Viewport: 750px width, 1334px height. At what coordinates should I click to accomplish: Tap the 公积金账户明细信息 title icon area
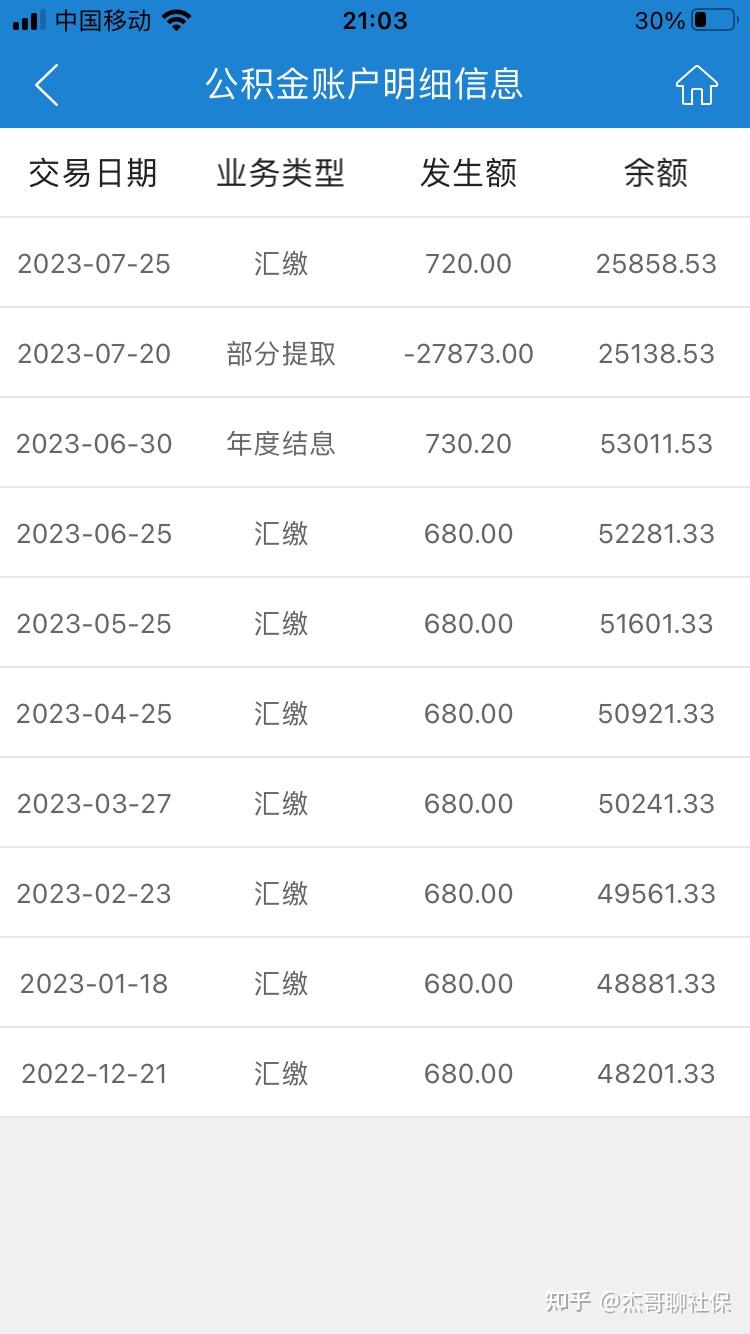tap(364, 86)
